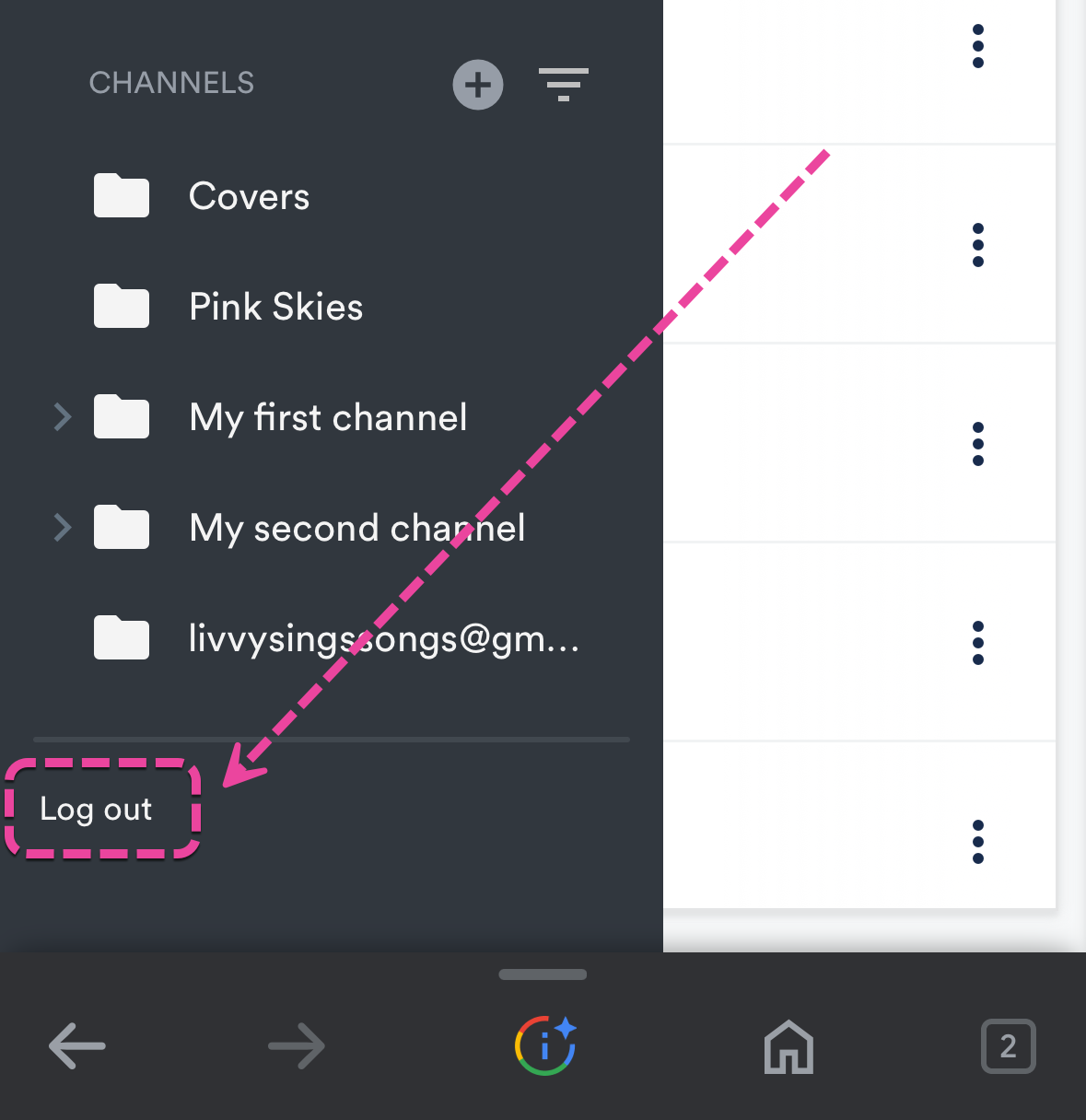The image size is (1086, 1120).
Task: Go to the browser home page
Action: (x=788, y=1046)
